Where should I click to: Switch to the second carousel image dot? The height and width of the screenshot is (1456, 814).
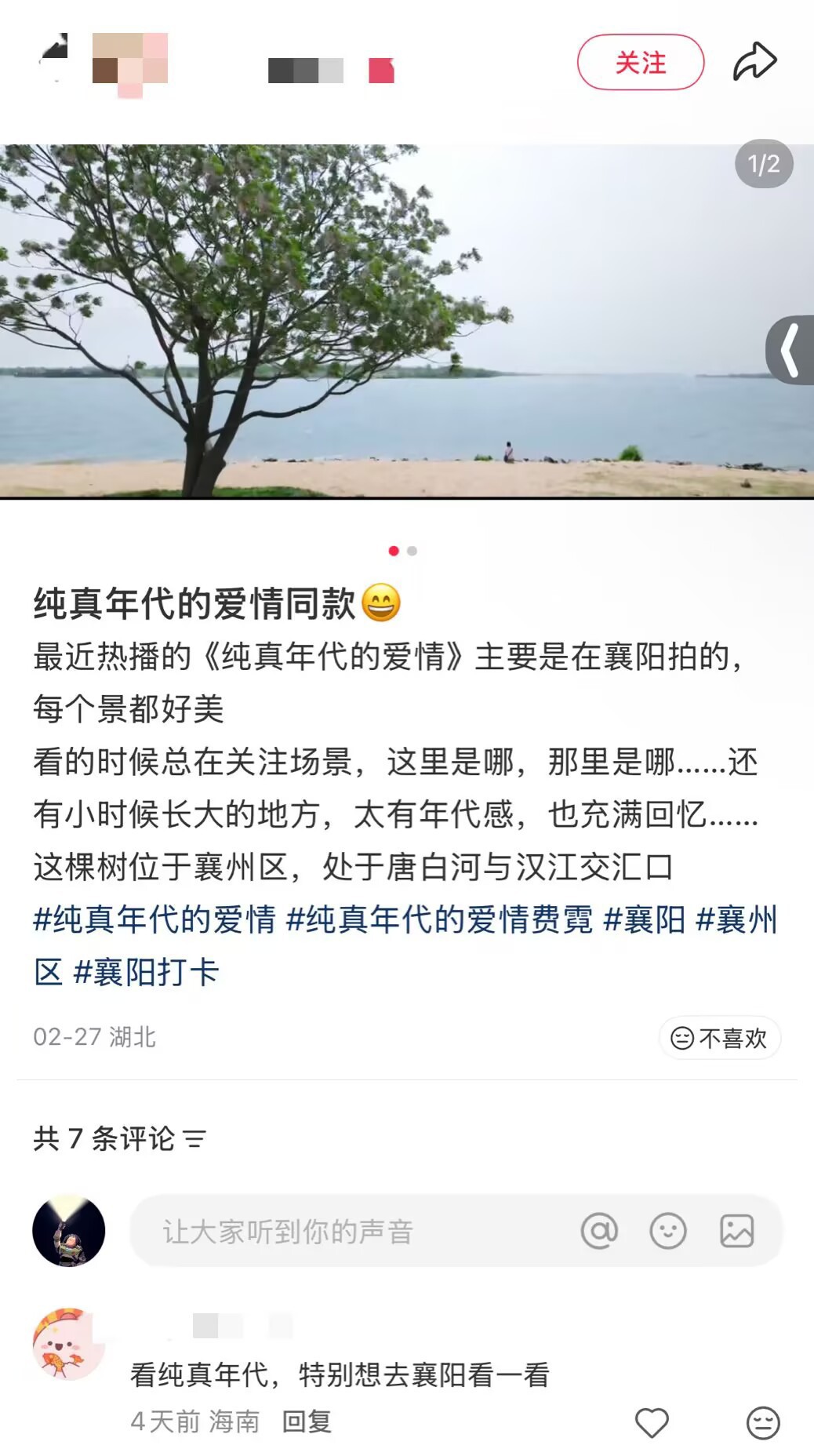coord(410,551)
